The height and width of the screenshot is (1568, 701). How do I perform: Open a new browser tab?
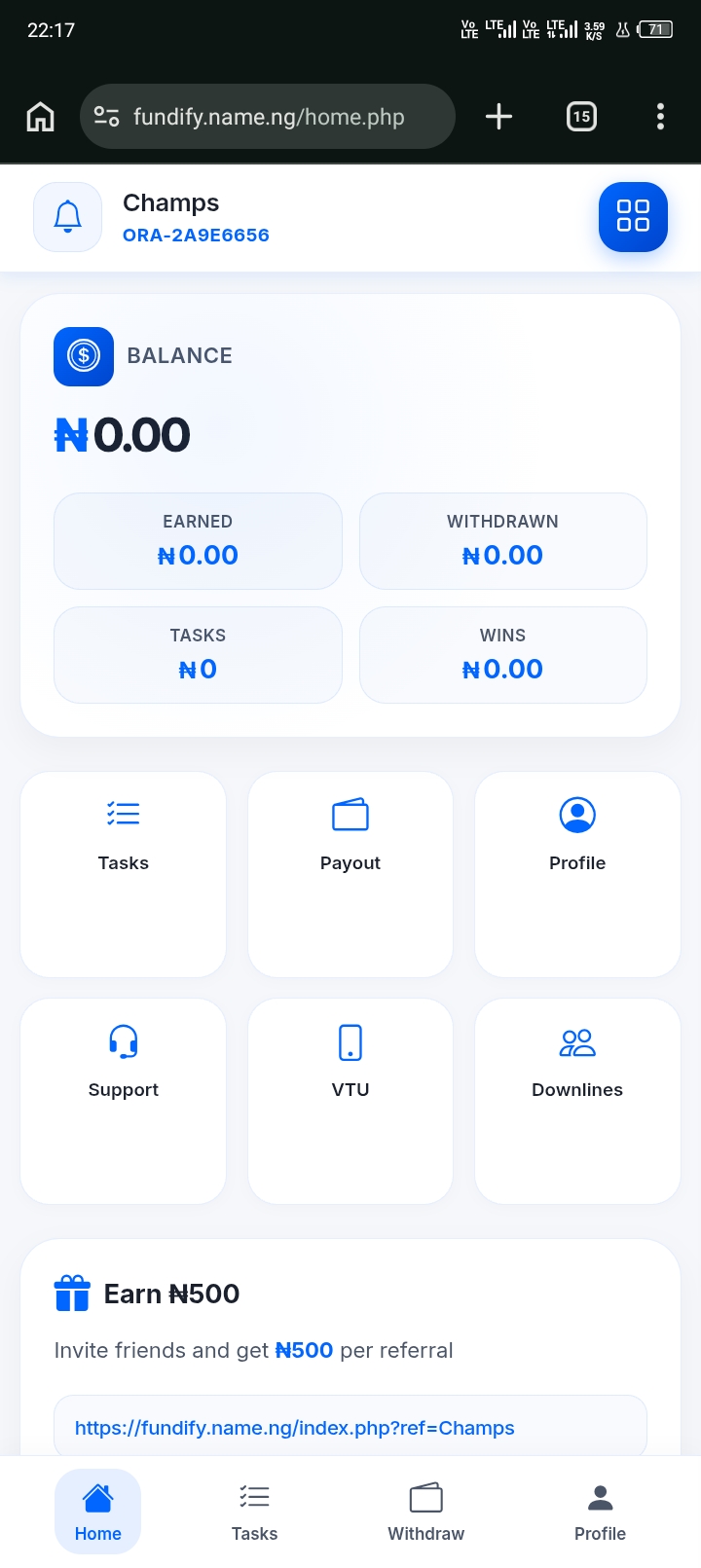(x=498, y=117)
